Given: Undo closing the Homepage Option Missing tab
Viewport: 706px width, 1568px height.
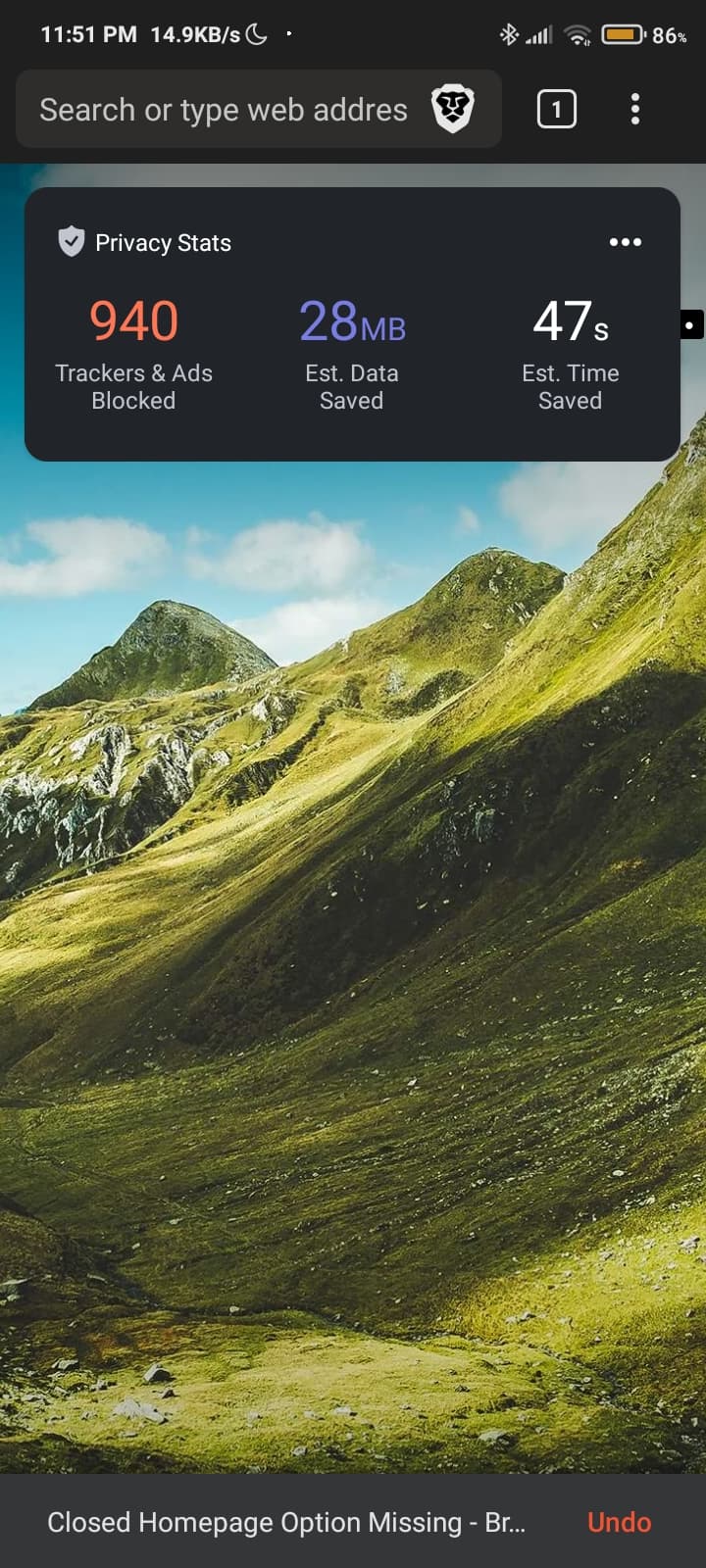Looking at the screenshot, I should [x=619, y=1522].
